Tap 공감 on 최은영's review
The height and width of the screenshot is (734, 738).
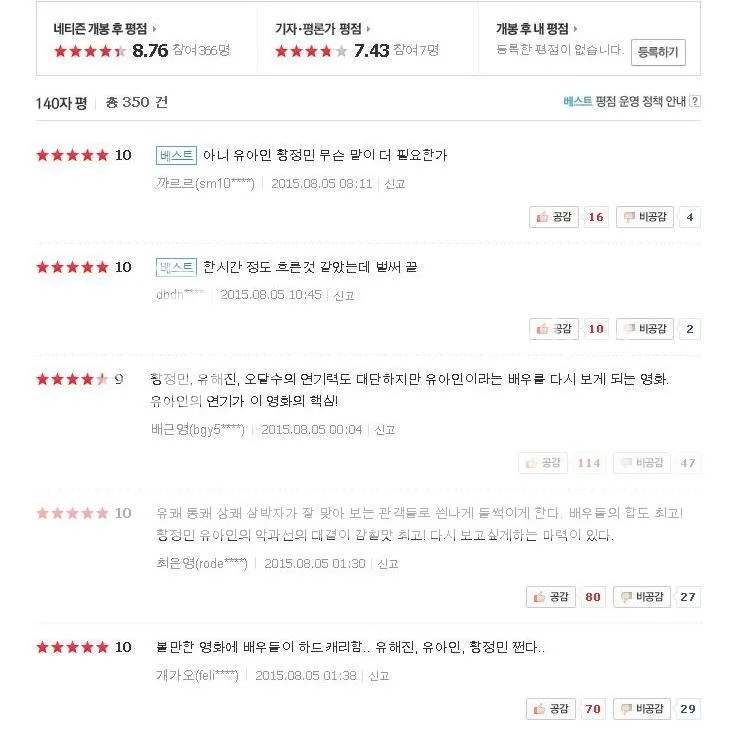[x=551, y=597]
